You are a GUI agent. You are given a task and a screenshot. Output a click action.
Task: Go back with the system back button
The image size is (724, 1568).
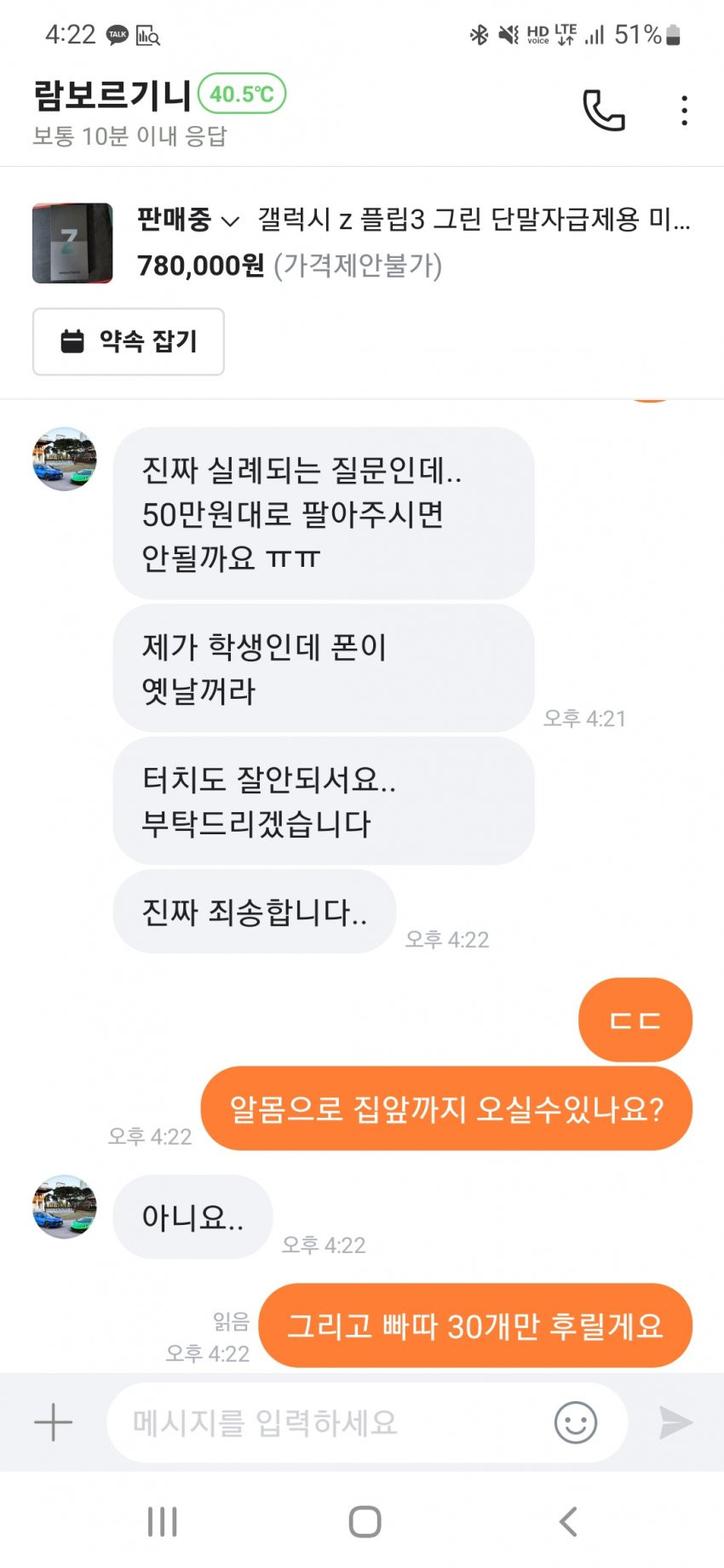[x=568, y=1521]
